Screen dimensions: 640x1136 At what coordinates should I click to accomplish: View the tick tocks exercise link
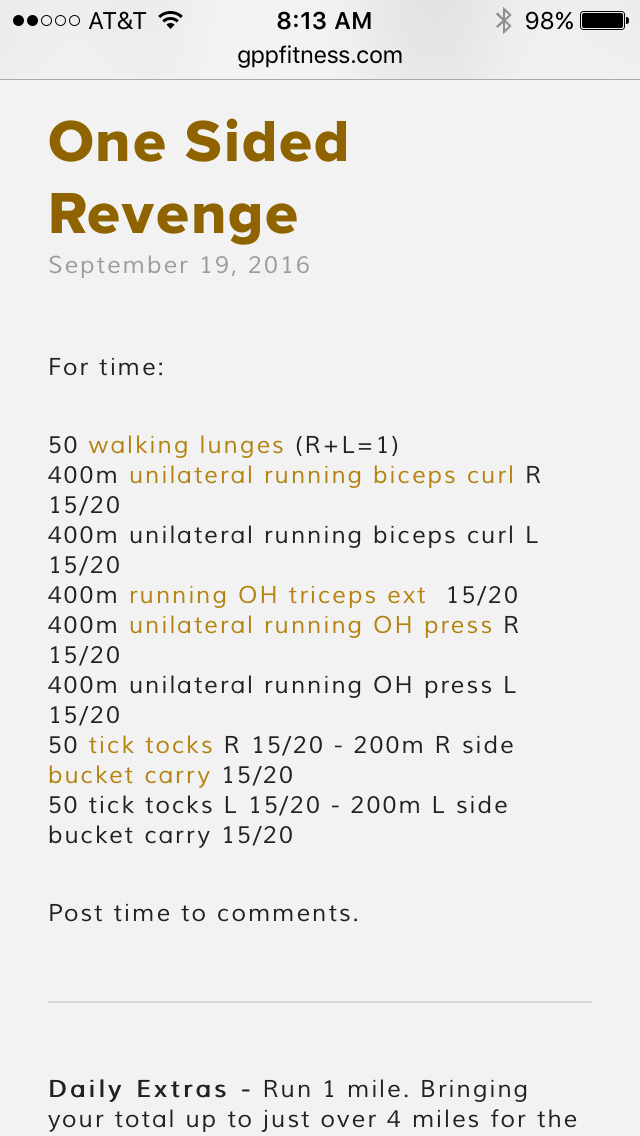click(x=150, y=745)
